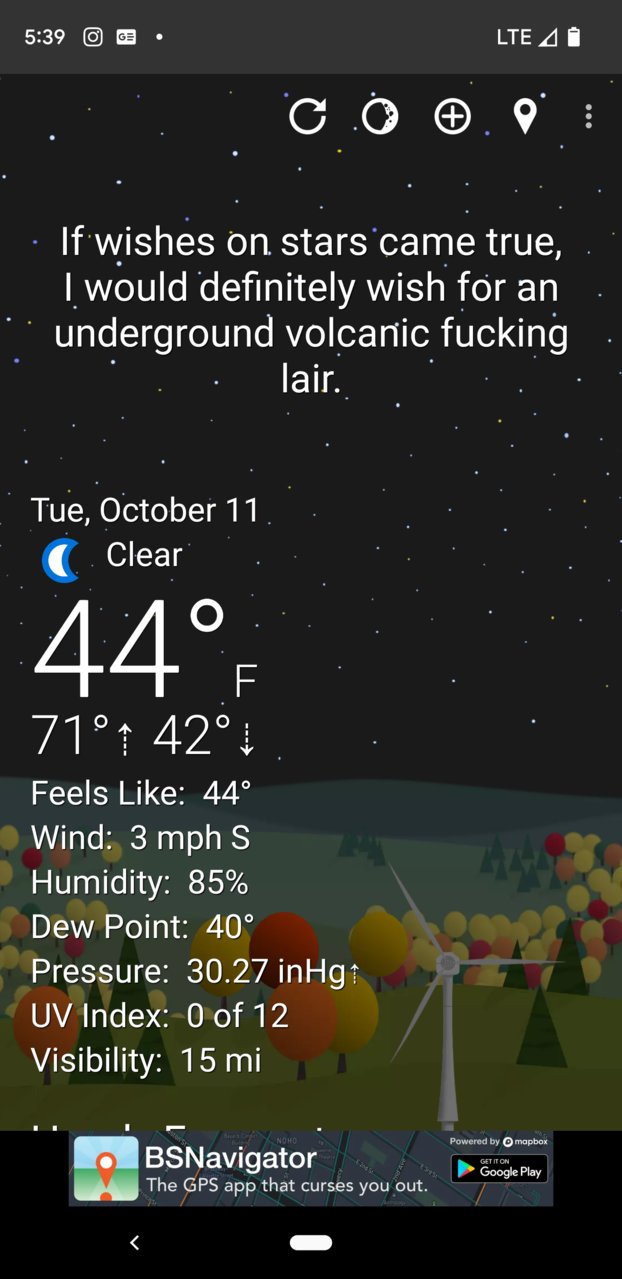
Task: Go back with system back arrow
Action: coord(135,1243)
